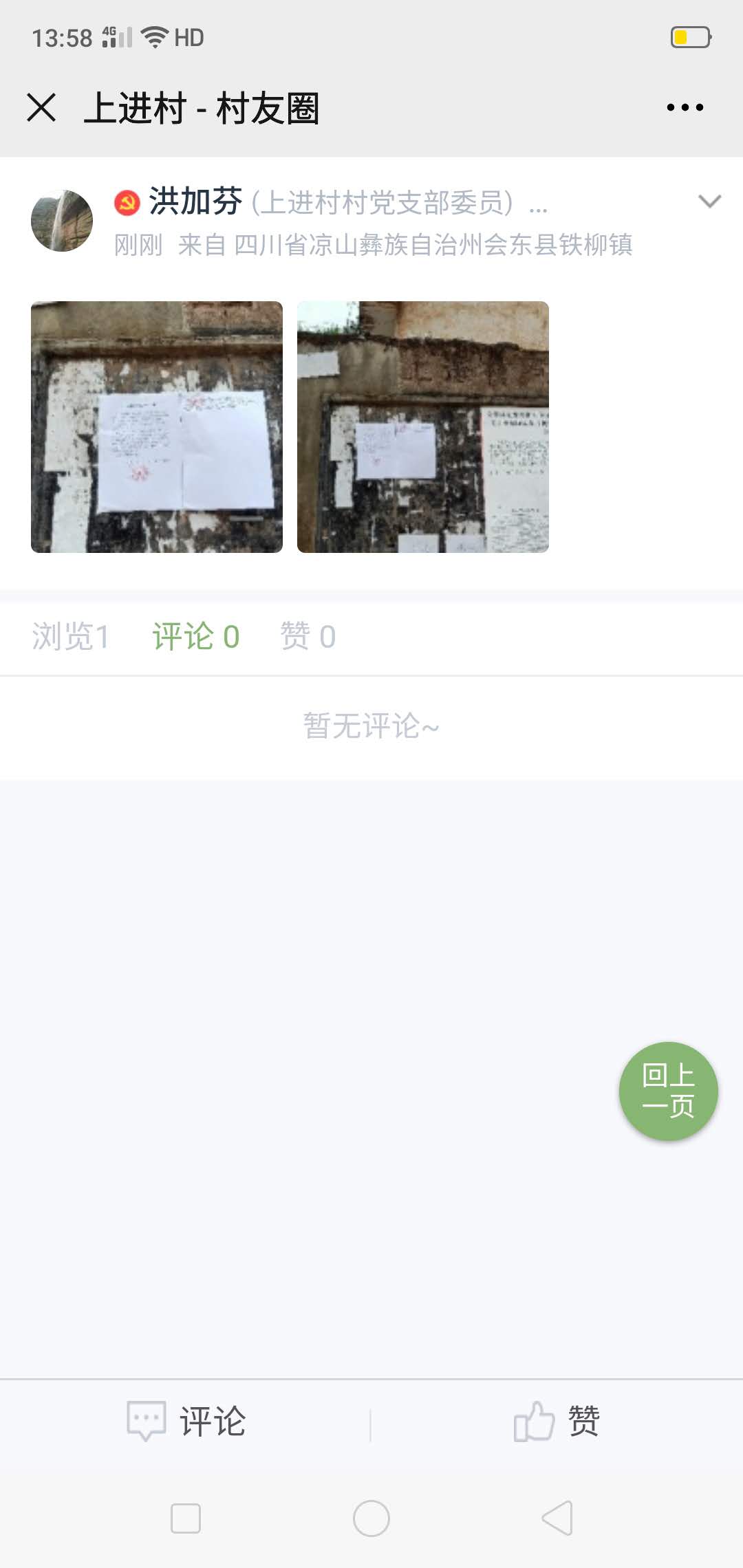Switch to the 评论 0 tab
The height and width of the screenshot is (1568, 743).
pos(195,636)
